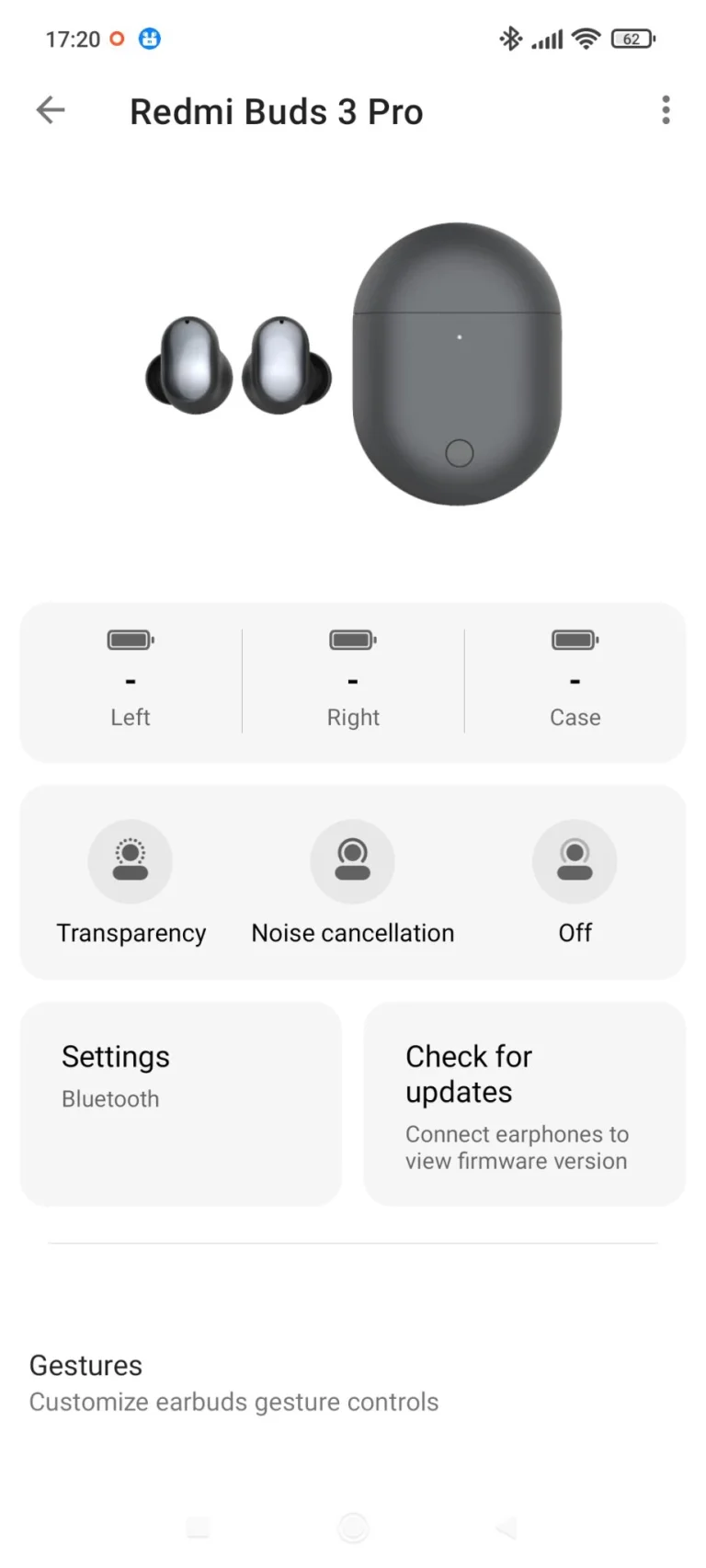706x1568 pixels.
Task: Tap the battery percentage indicator
Action: [633, 39]
